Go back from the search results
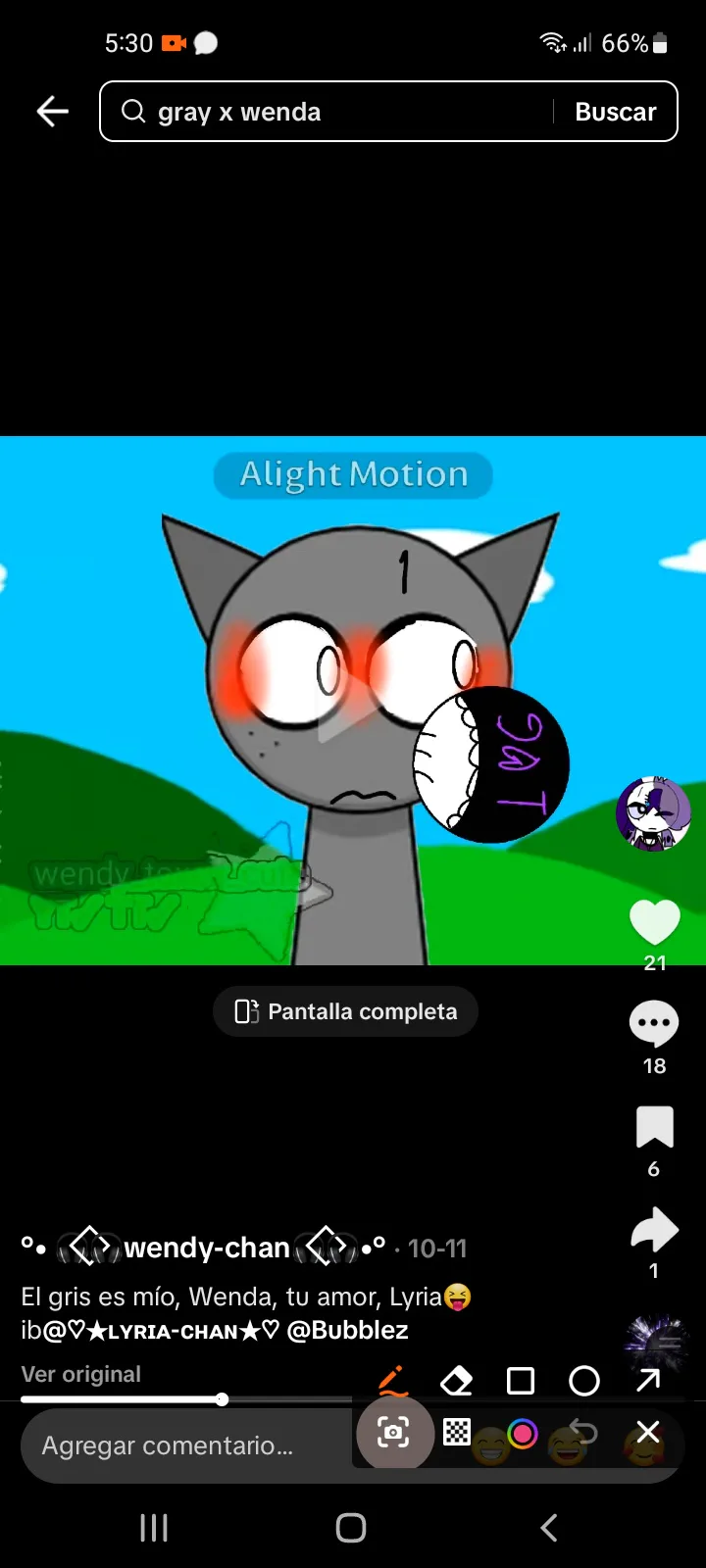The height and width of the screenshot is (1568, 706). (53, 112)
